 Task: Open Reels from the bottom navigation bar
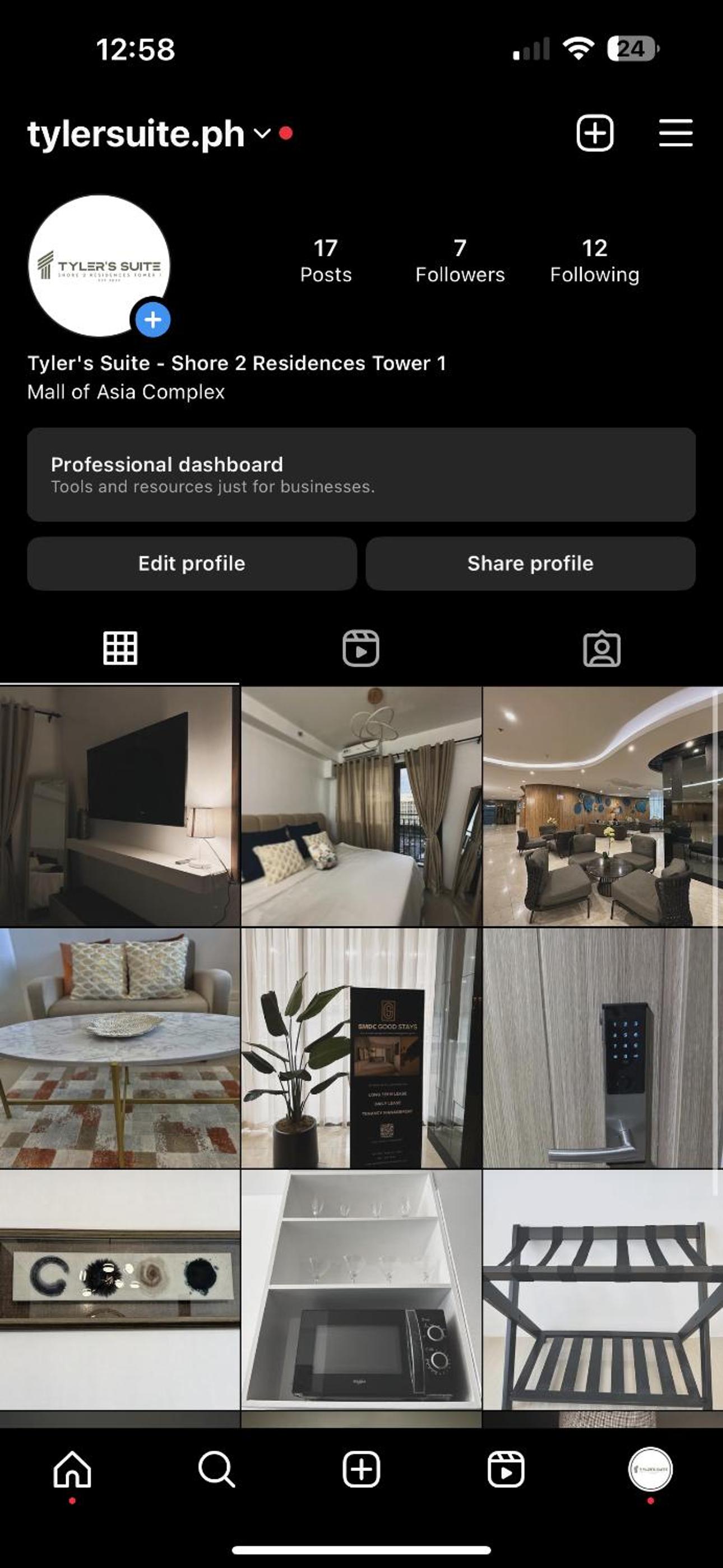pos(505,1469)
